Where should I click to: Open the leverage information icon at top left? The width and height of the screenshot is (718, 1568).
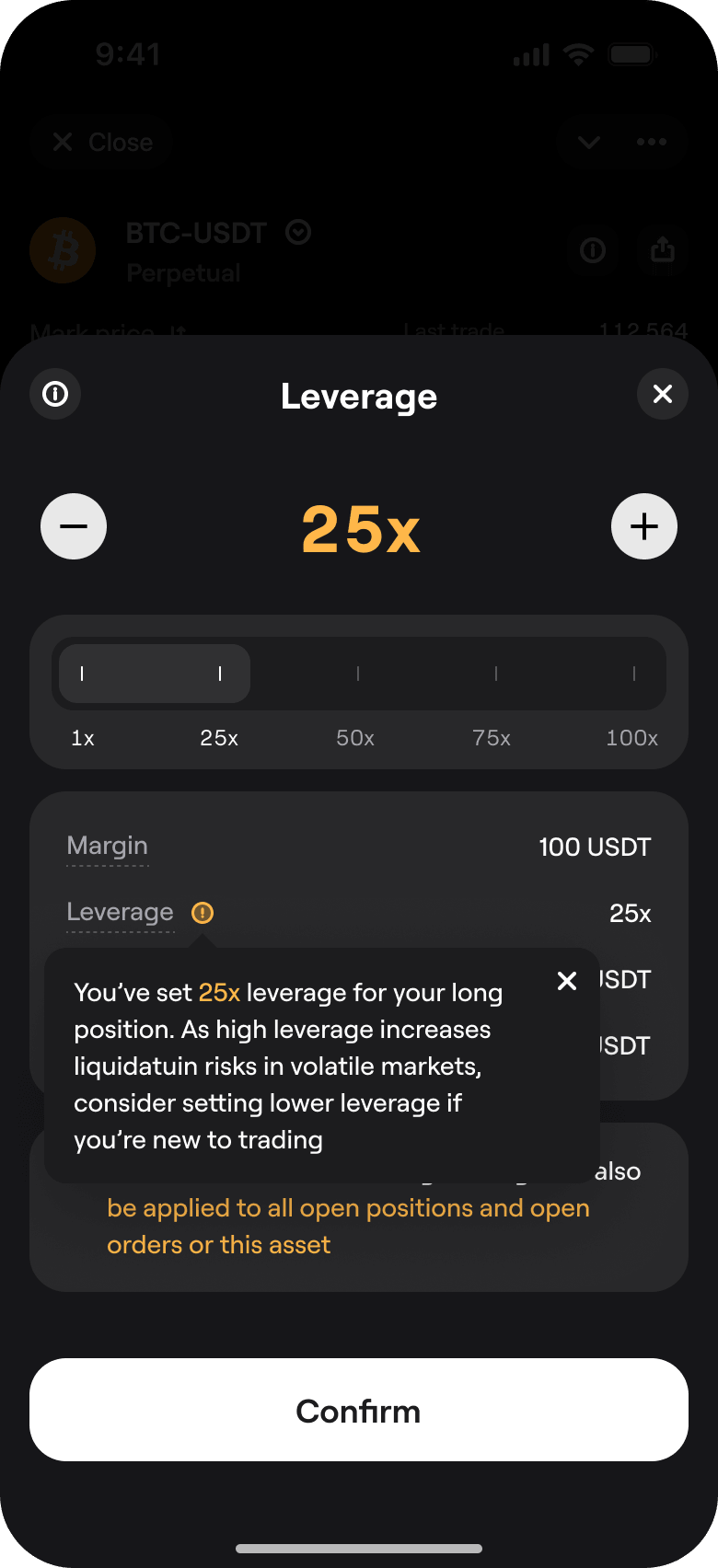(55, 394)
